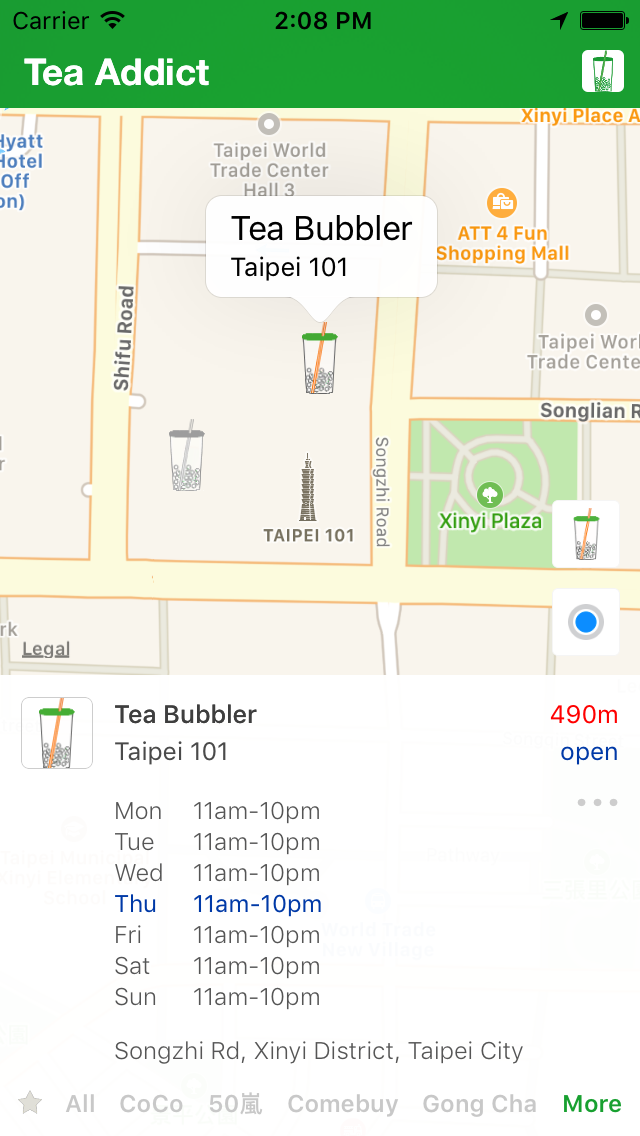The image size is (640, 1136).
Task: Open the three-dot options menu
Action: click(597, 802)
